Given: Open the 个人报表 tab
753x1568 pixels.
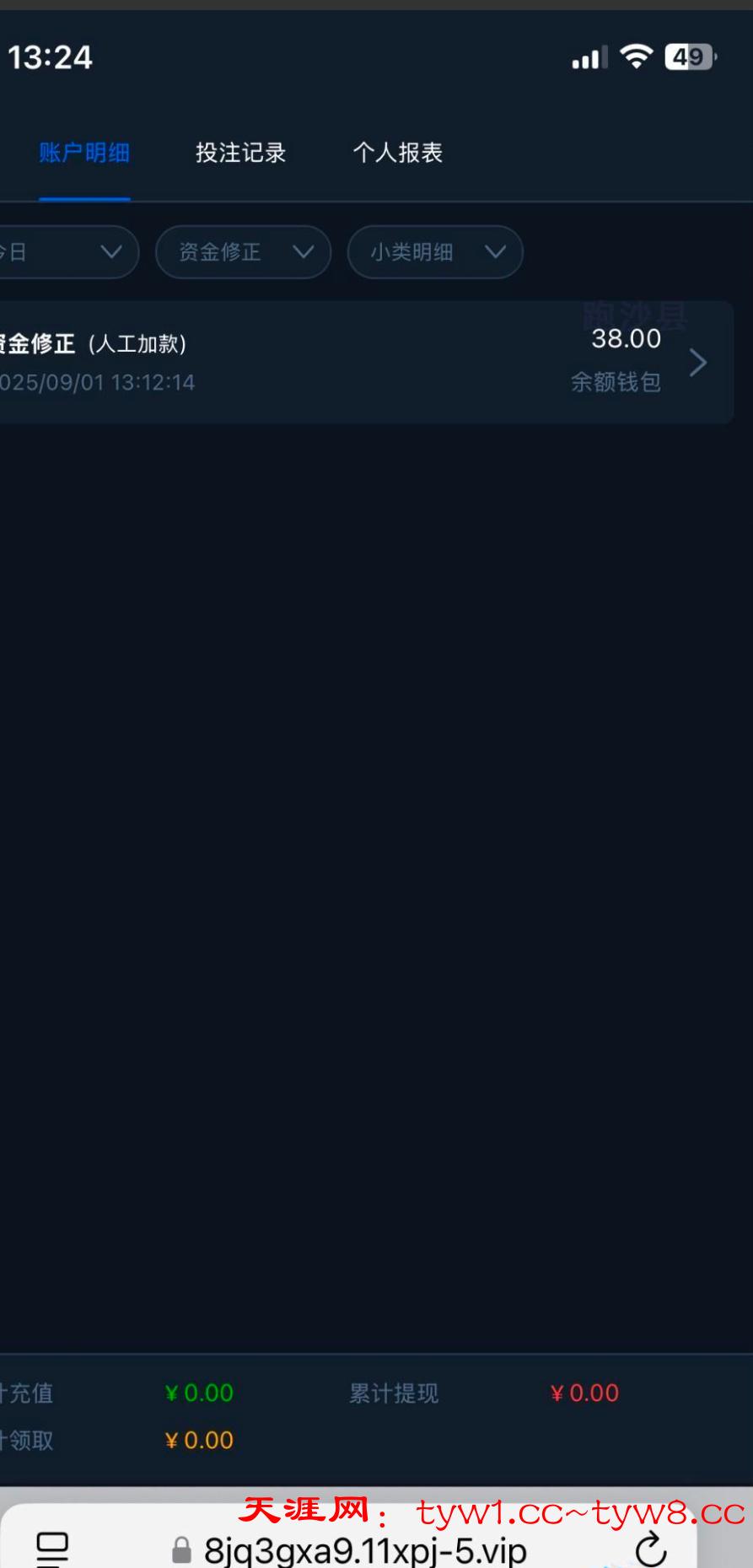Looking at the screenshot, I should (397, 153).
